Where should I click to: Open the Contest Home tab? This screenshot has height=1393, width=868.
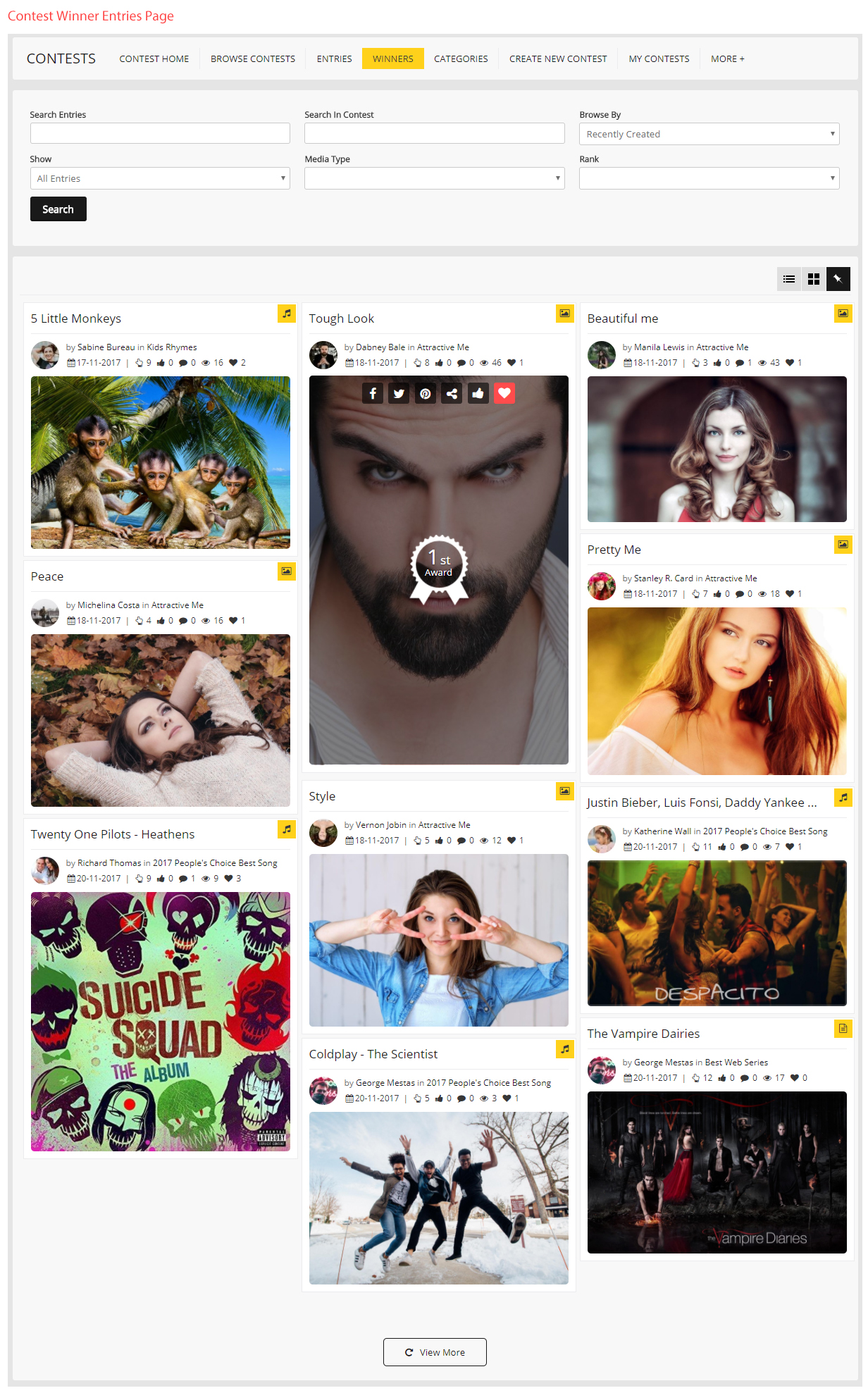(x=154, y=58)
